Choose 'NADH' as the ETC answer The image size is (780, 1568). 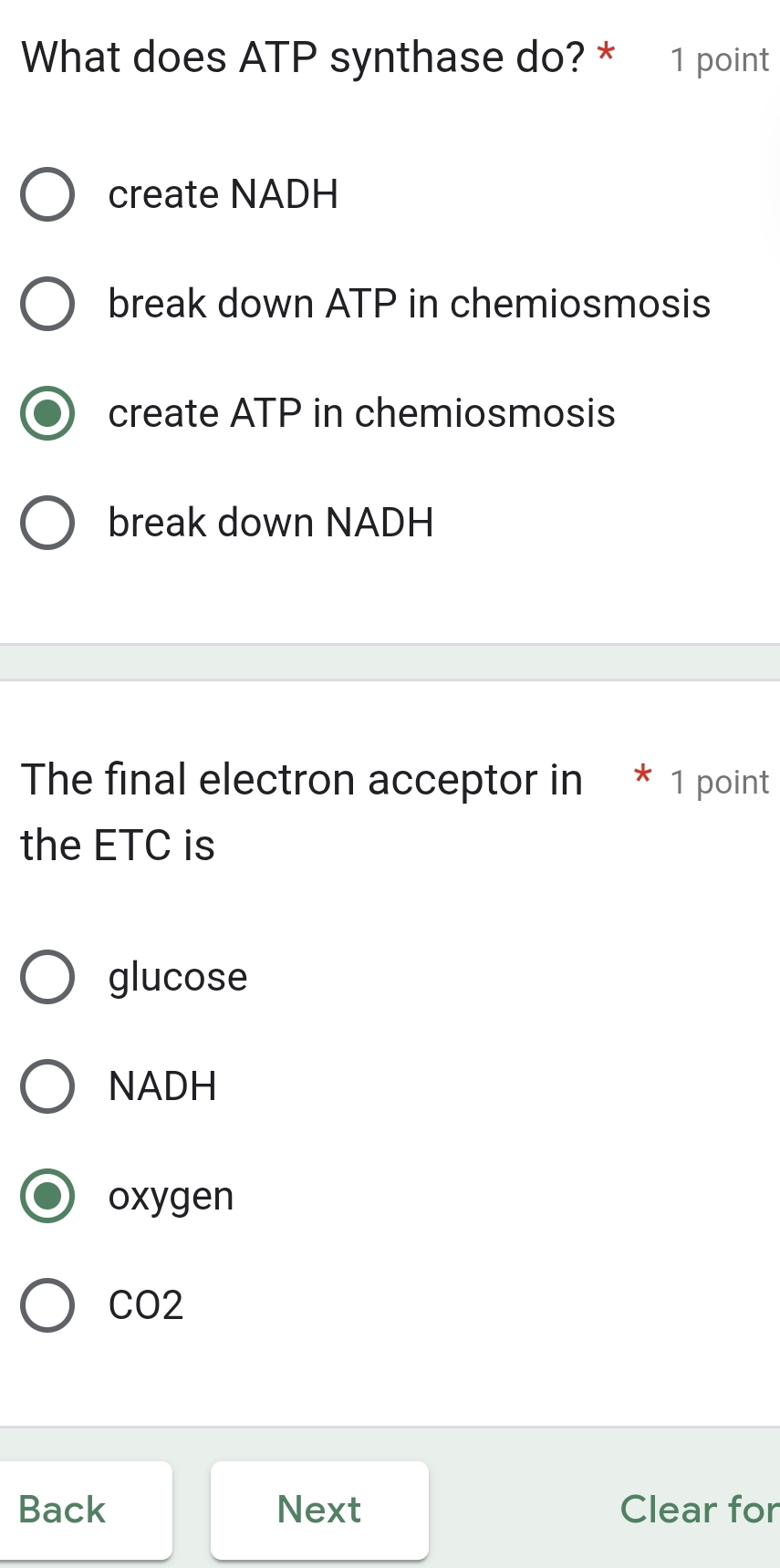[x=47, y=1086]
